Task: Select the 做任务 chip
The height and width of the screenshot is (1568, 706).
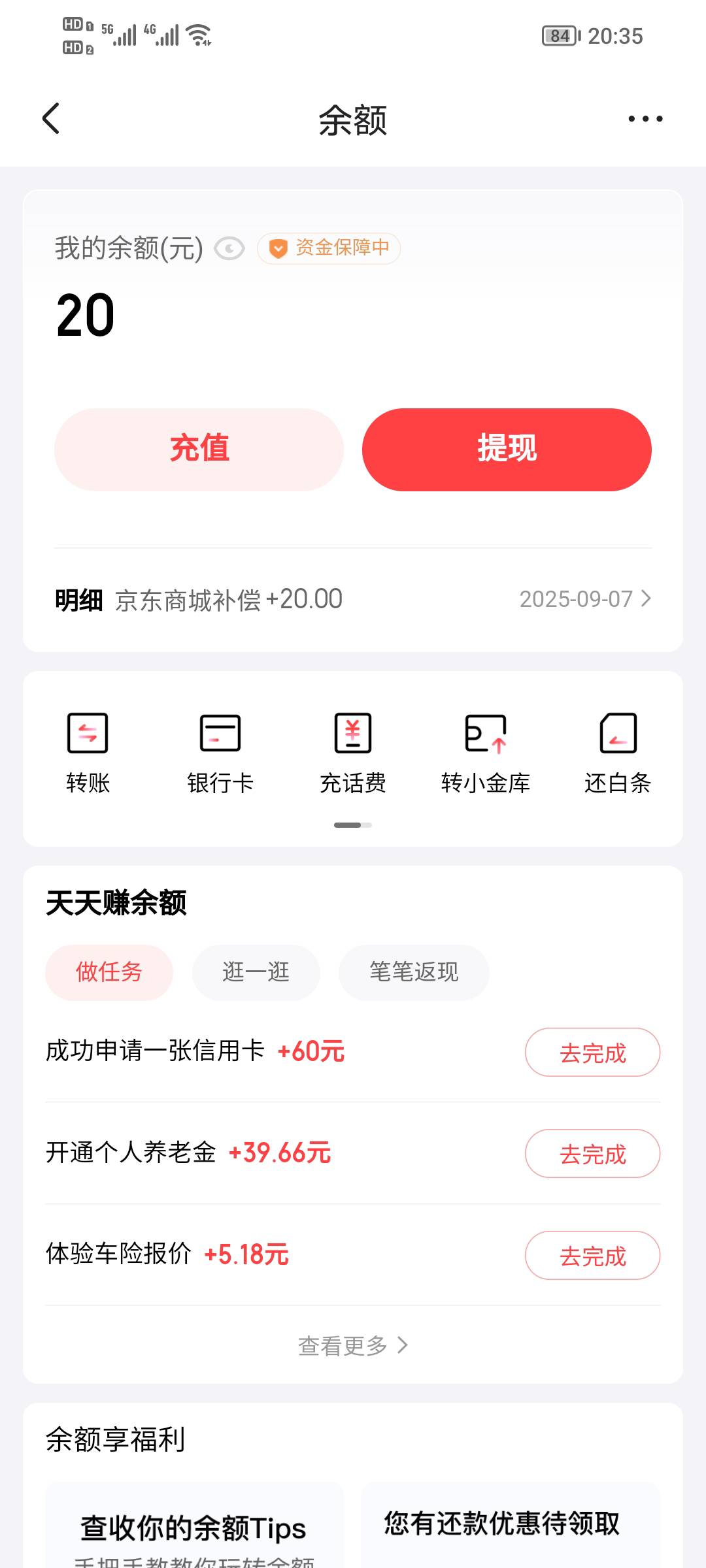Action: pyautogui.click(x=109, y=972)
